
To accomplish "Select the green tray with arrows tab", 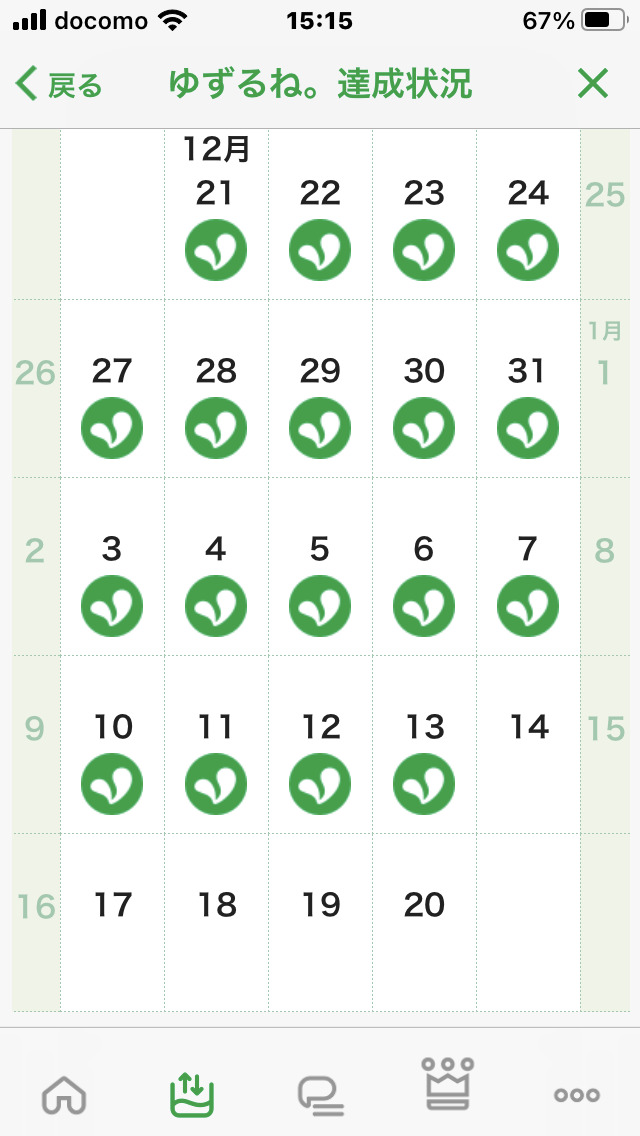I will point(192,1093).
